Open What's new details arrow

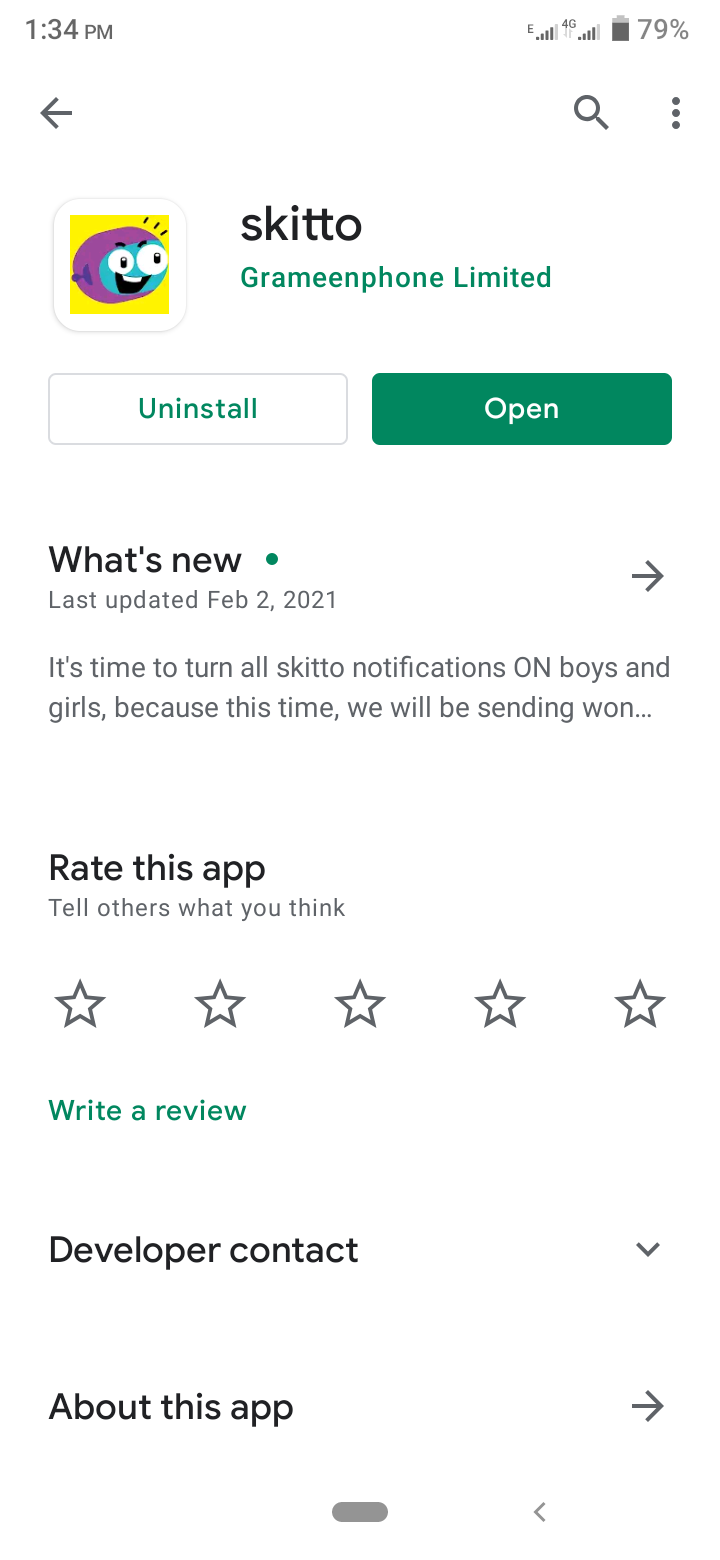648,576
